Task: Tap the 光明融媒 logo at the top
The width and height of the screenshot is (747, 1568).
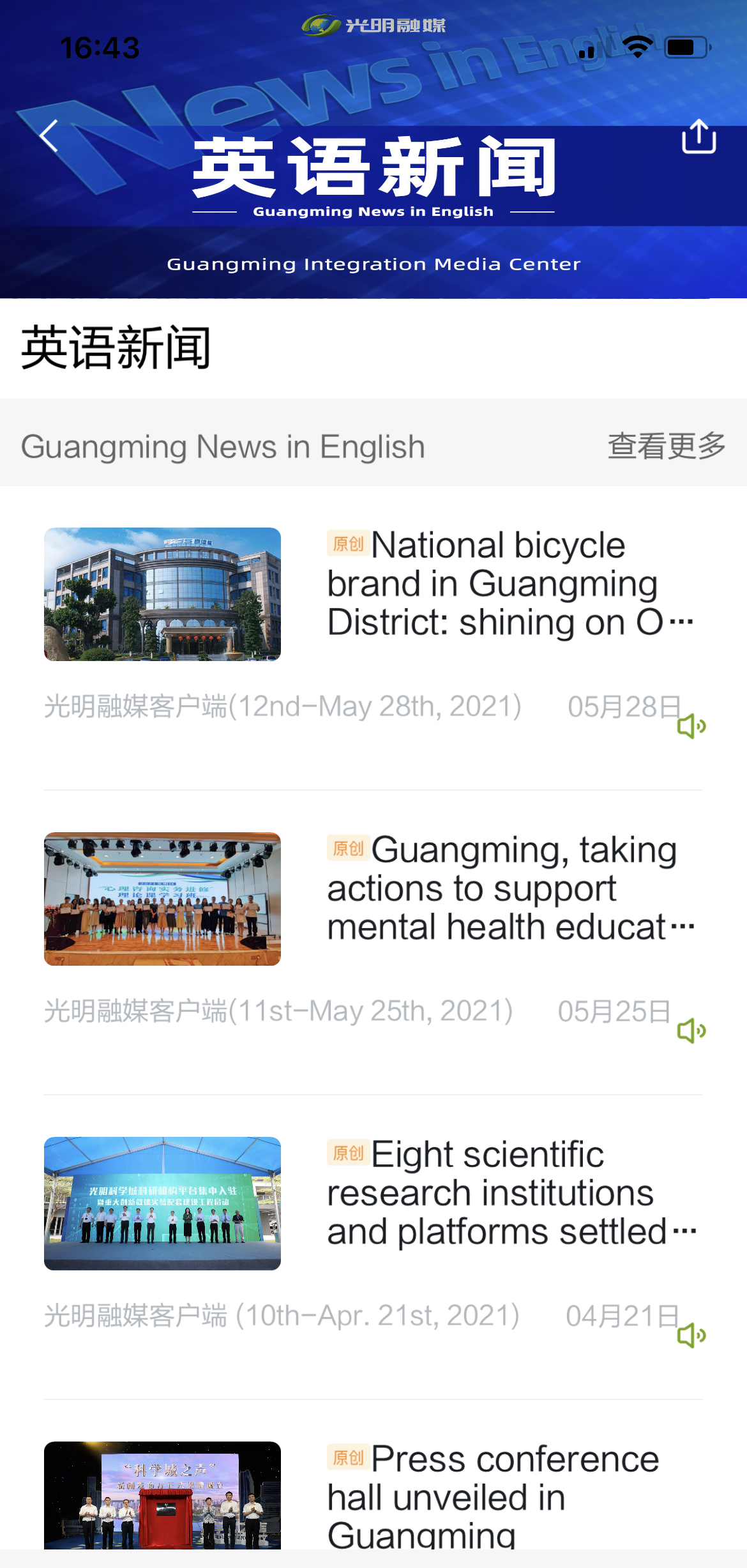Action: (376, 24)
